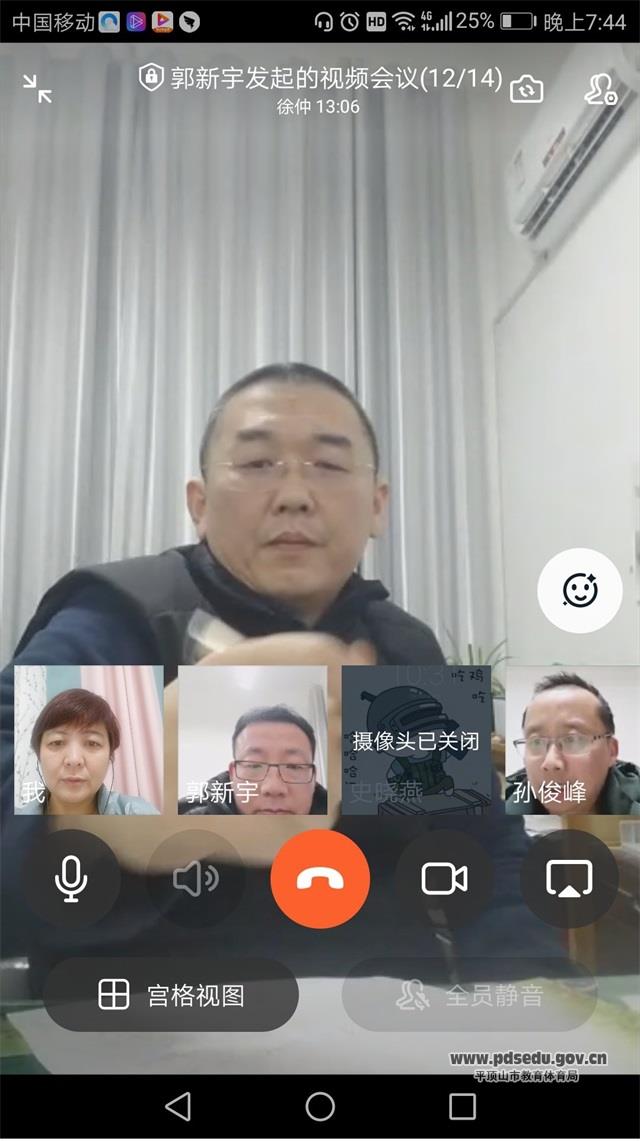Minimize the video conference window
Viewport: 640px width, 1141px height.
[38, 89]
